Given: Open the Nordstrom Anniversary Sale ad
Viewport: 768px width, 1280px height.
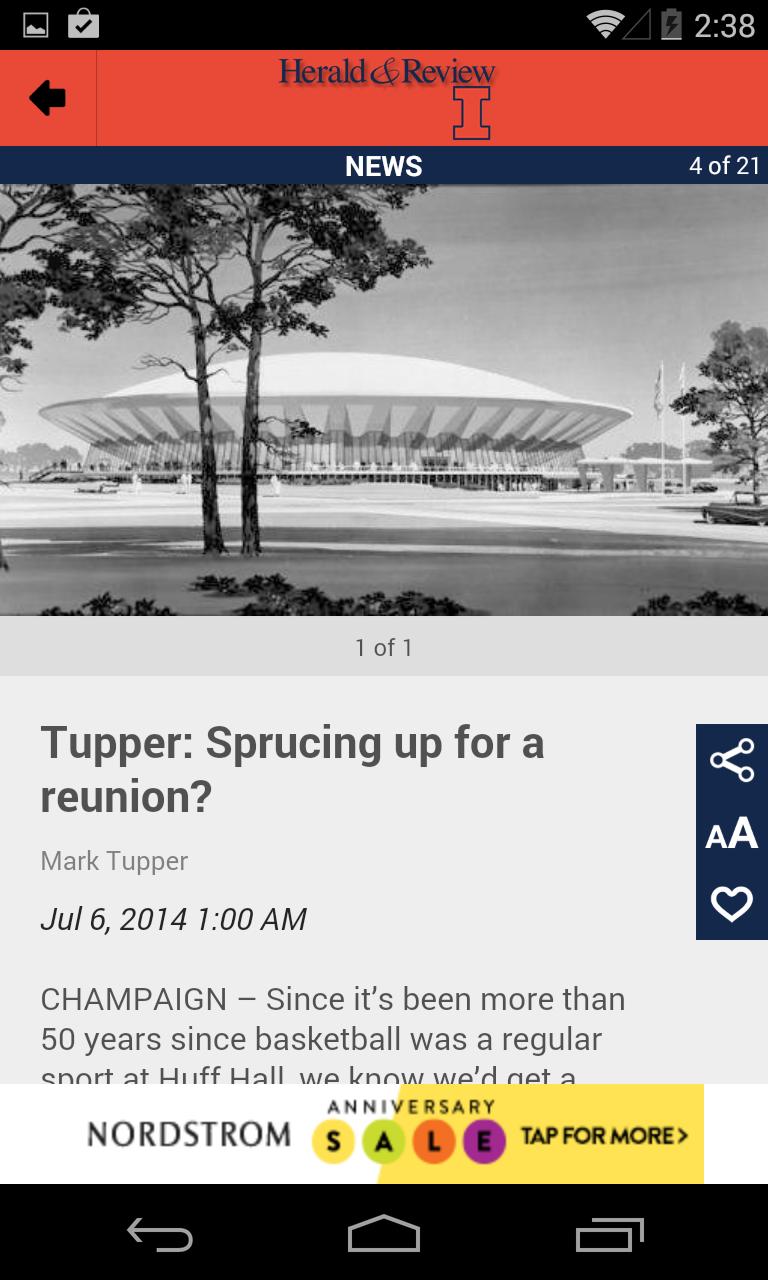Looking at the screenshot, I should pos(384,1134).
